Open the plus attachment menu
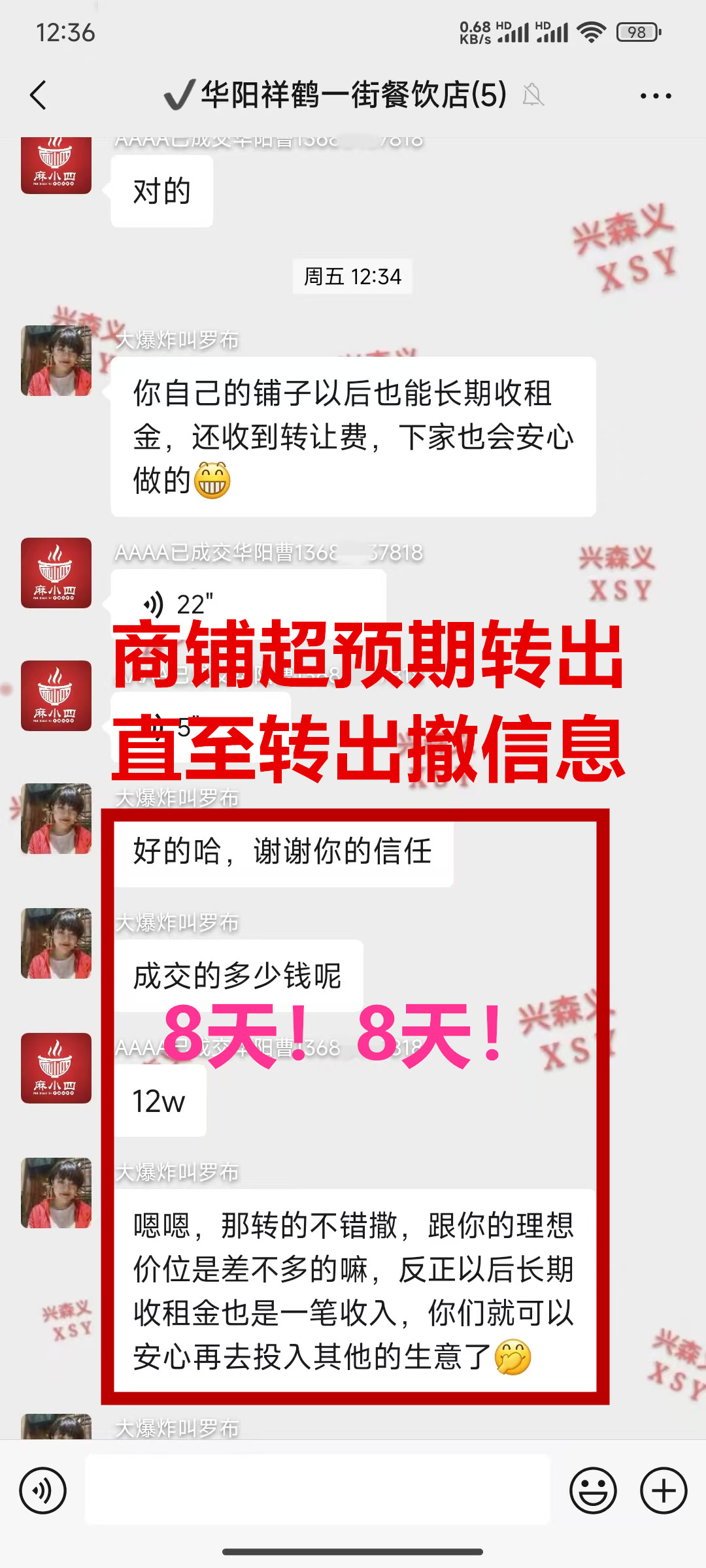This screenshot has width=706, height=1568. coord(663,1491)
